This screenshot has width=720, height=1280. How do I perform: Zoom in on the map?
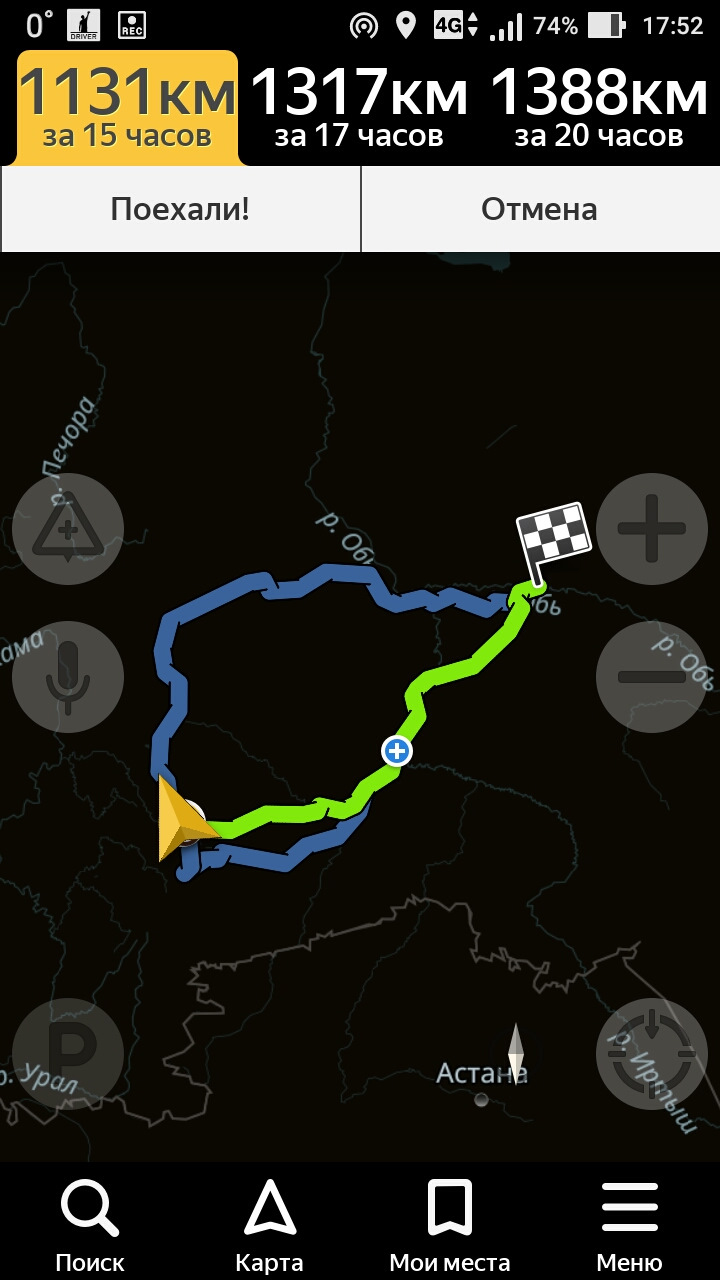point(651,529)
